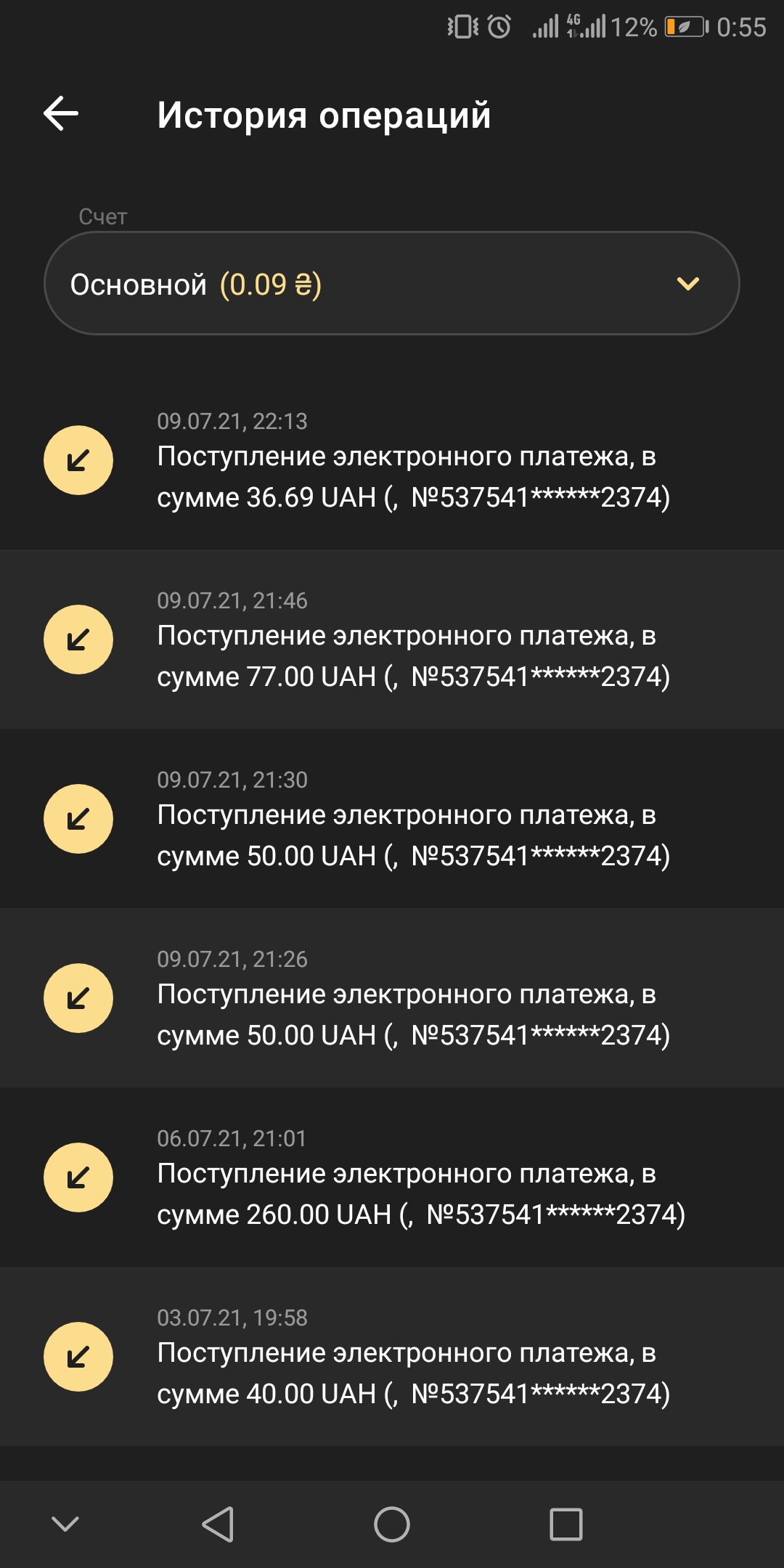Tap the incoming arrow icon dated 09.07.21, 21:26
Viewport: 784px width, 1568px height.
(x=80, y=999)
